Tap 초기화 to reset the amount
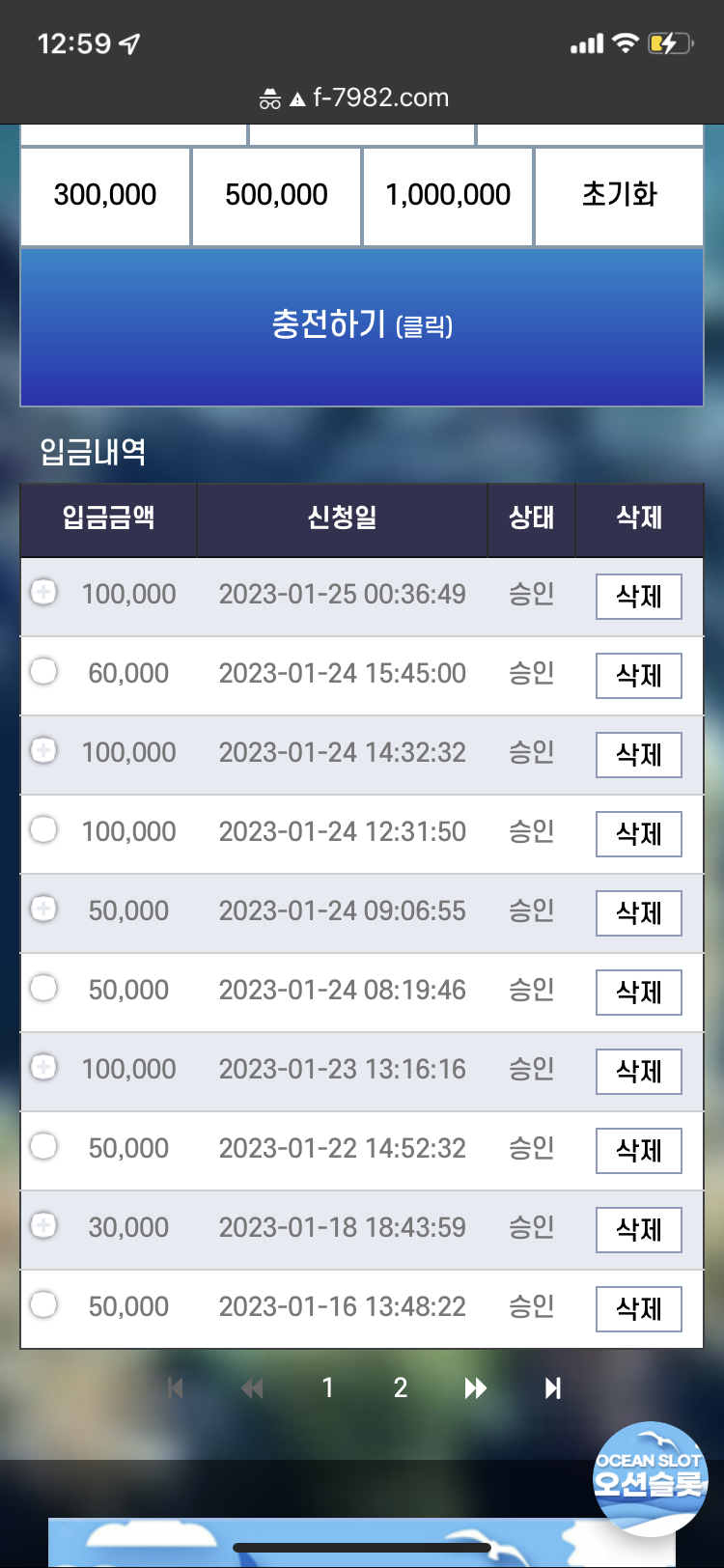This screenshot has height=1568, width=724. pos(619,196)
